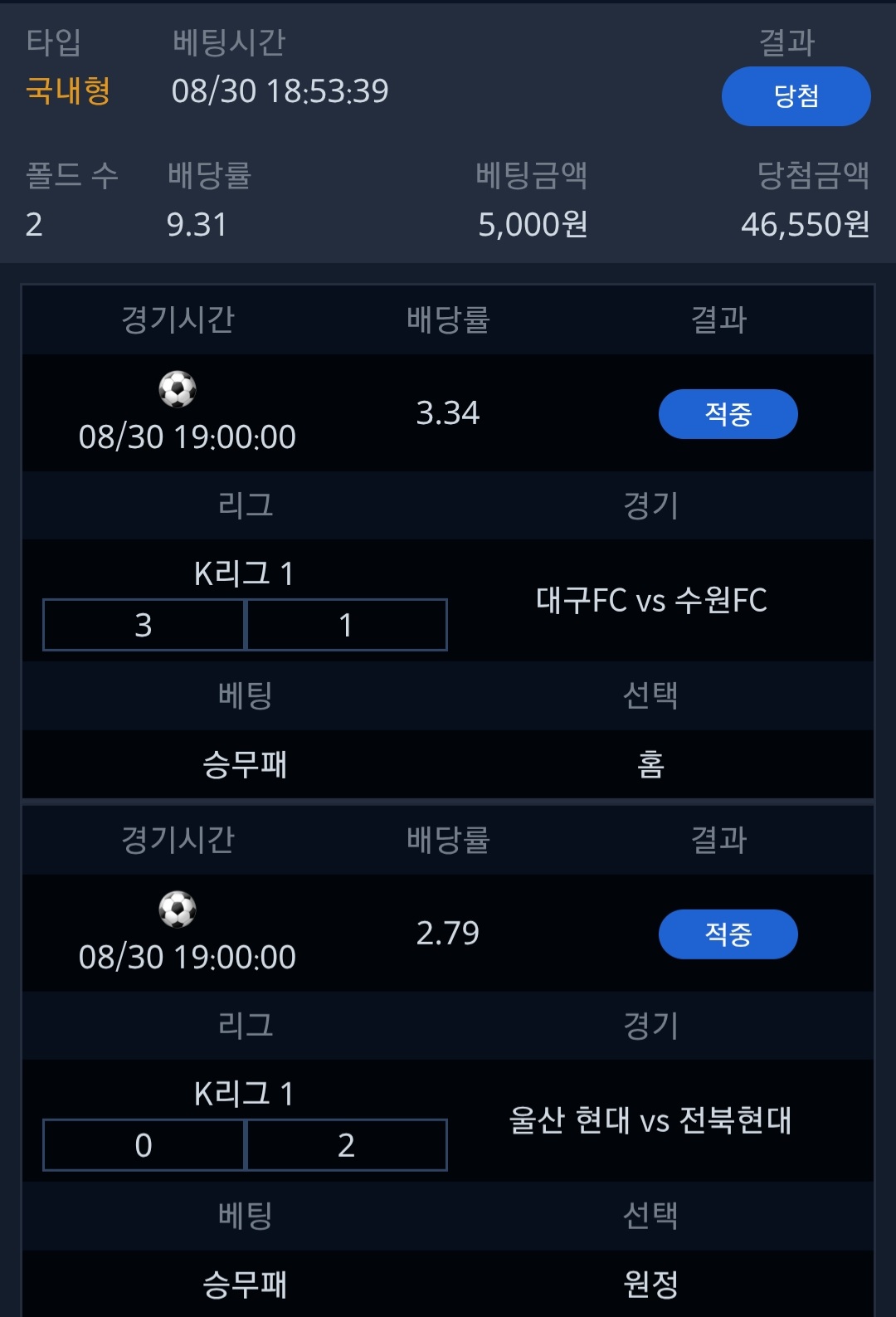Select the 적중 badge for 대구FC vs 수원FC
Viewport: 896px width, 1317px height.
click(728, 413)
